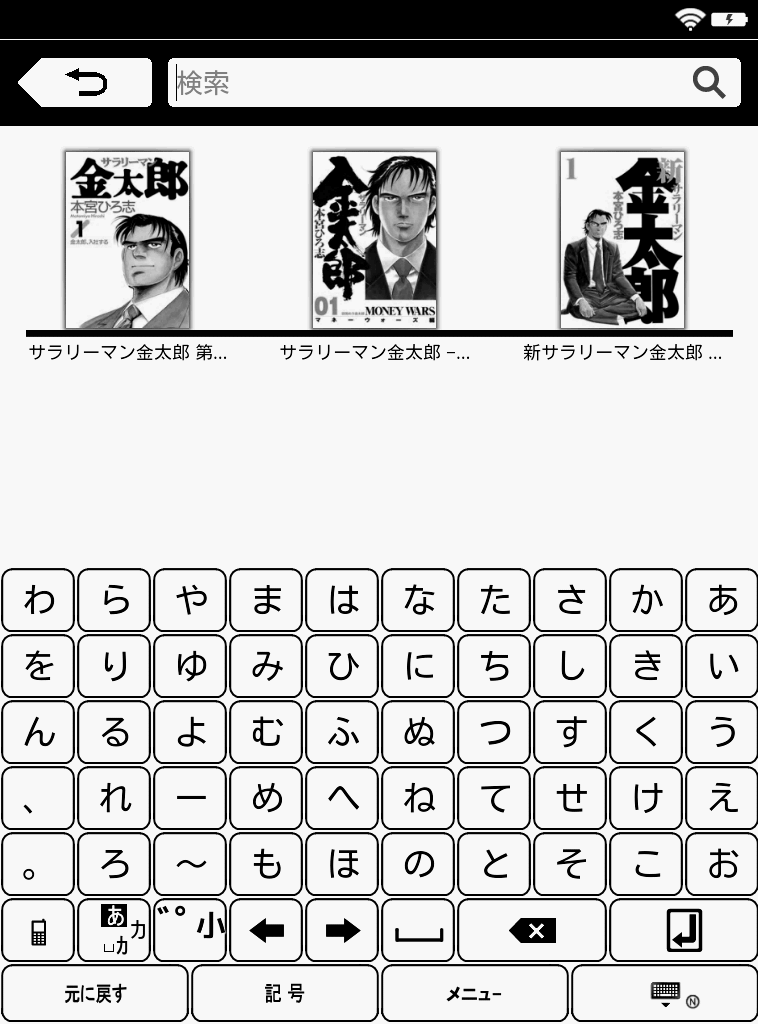
Task: Tap the magnifying glass search icon
Action: (x=708, y=83)
